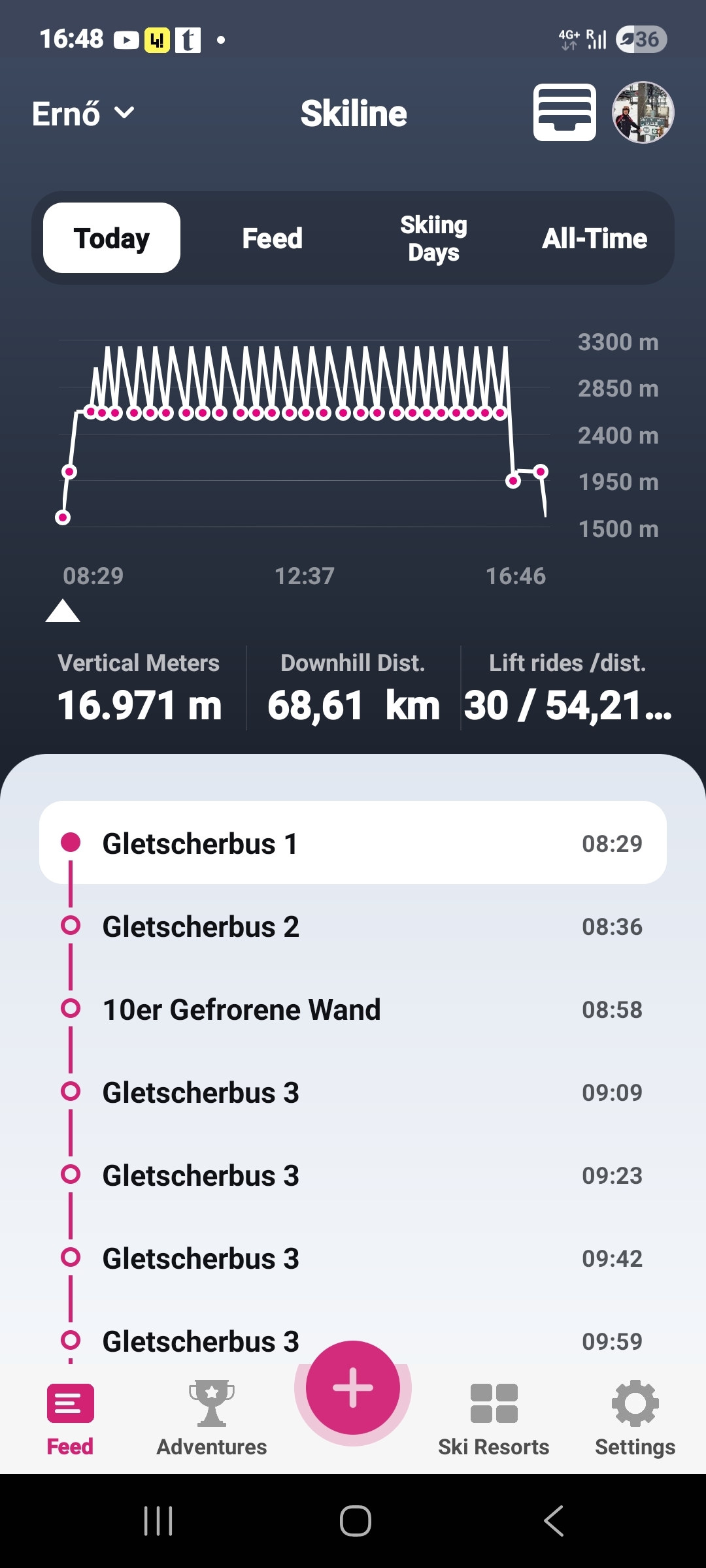Open the profile avatar photo

643,112
